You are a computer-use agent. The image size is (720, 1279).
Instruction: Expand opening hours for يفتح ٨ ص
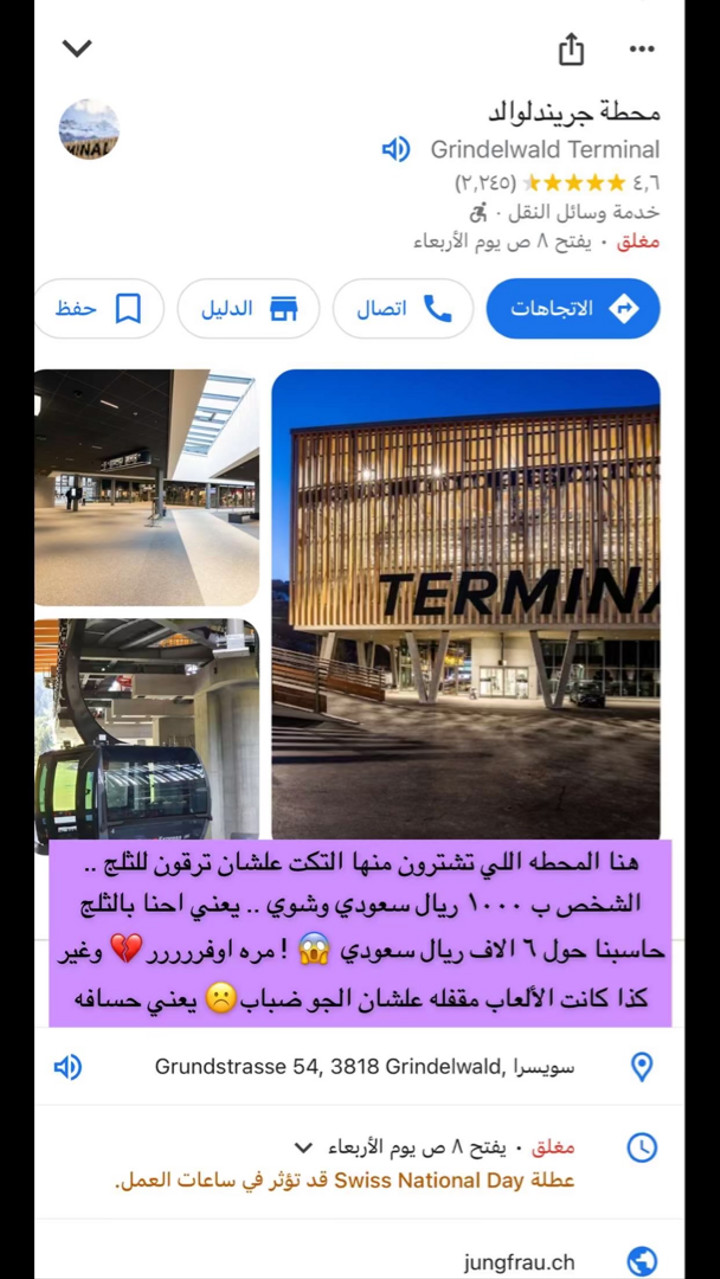pyautogui.click(x=304, y=1147)
